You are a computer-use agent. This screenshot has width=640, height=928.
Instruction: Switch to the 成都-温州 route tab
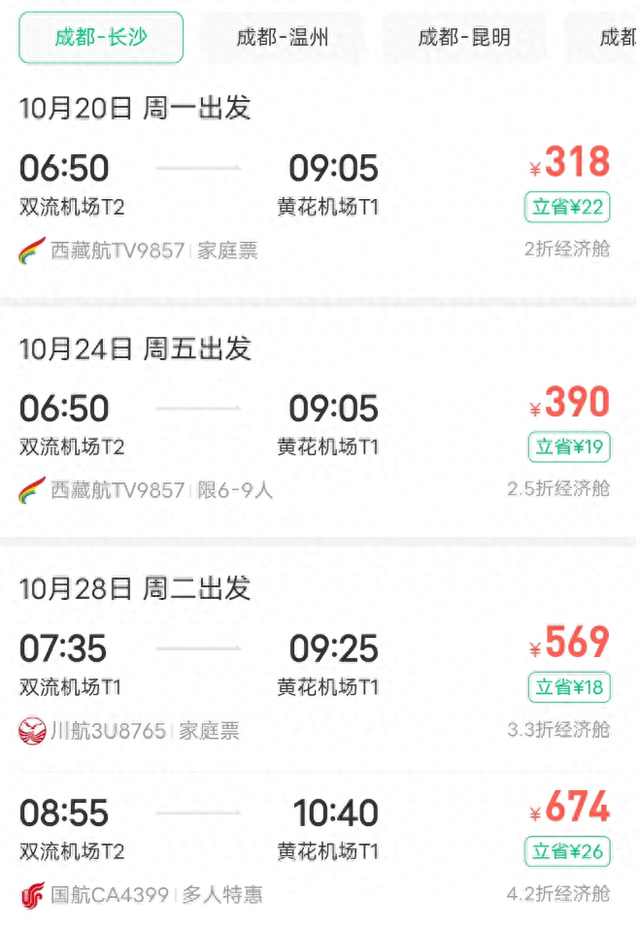click(282, 38)
